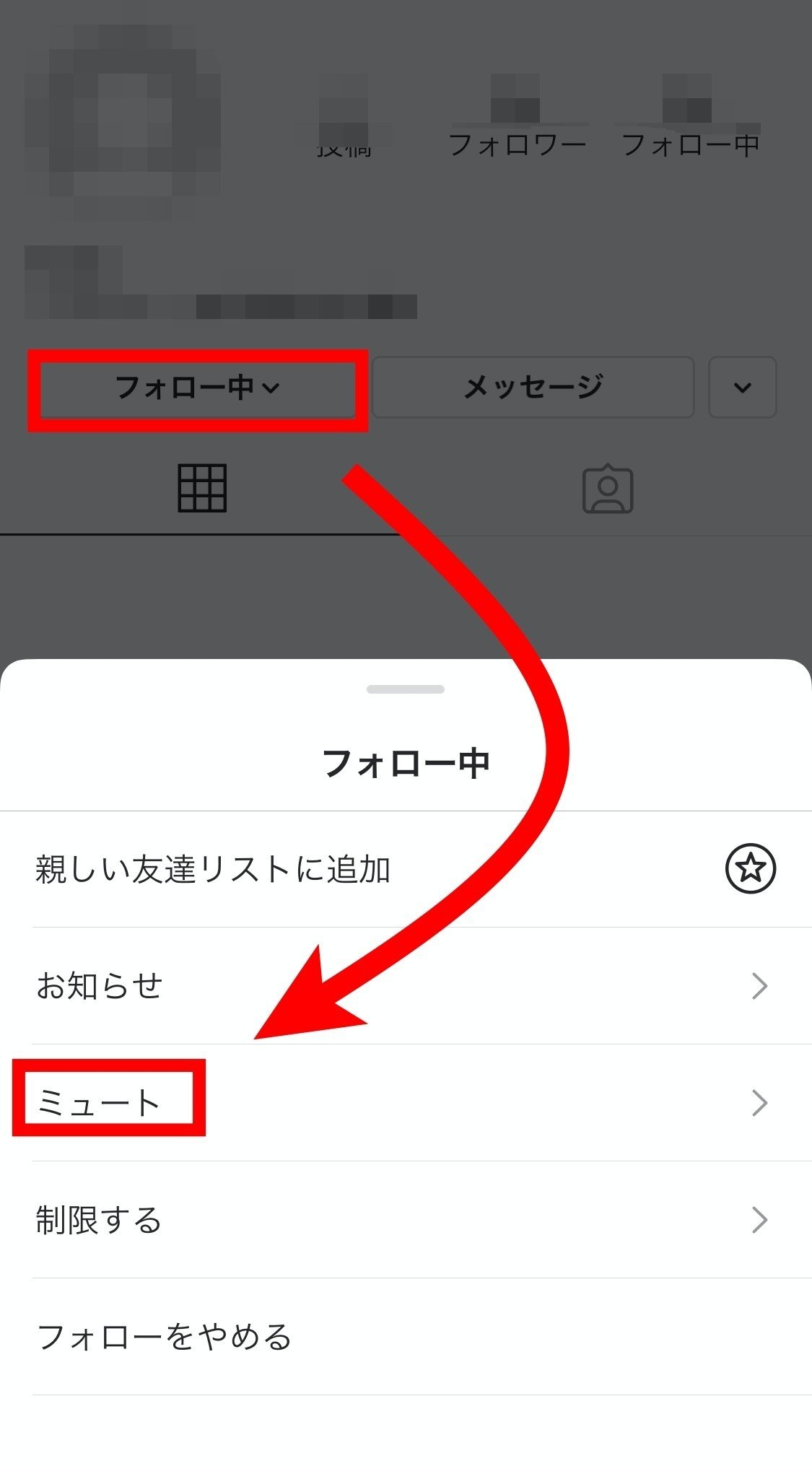Open the お知らせ notifications row
The width and height of the screenshot is (812, 1466).
(404, 986)
